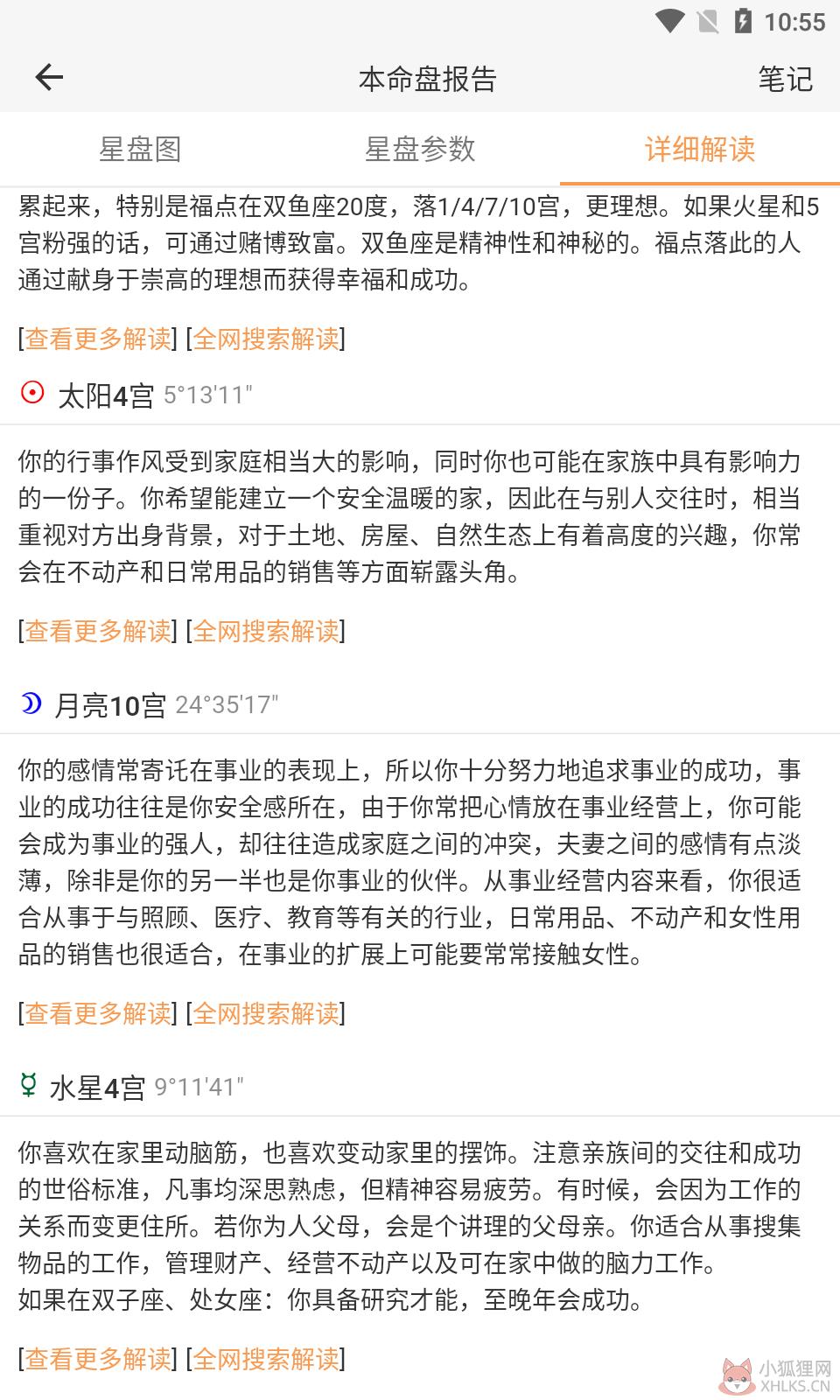
Task: Open 查看更多解读 under 月亮10宫 text
Action: [x=98, y=1013]
